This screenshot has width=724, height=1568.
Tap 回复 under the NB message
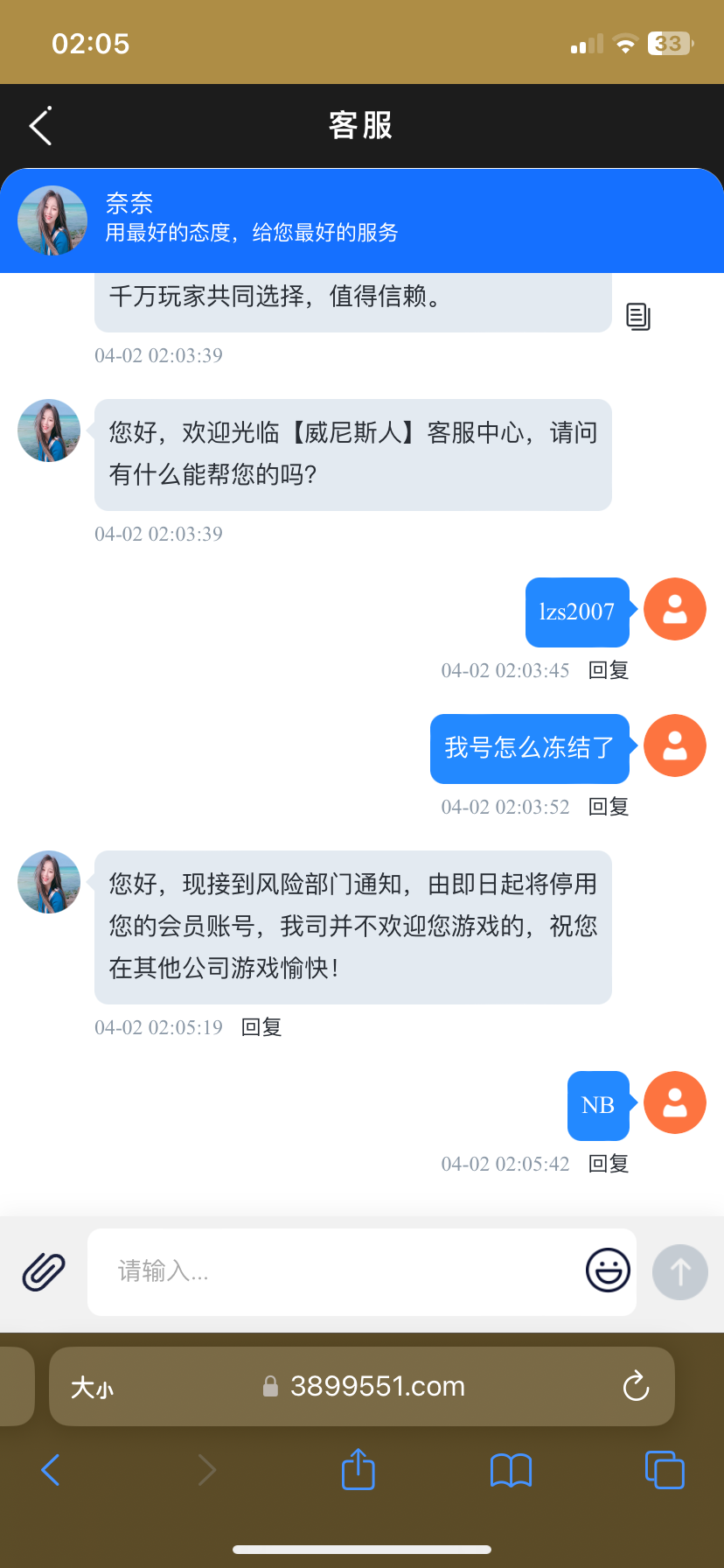click(609, 1164)
